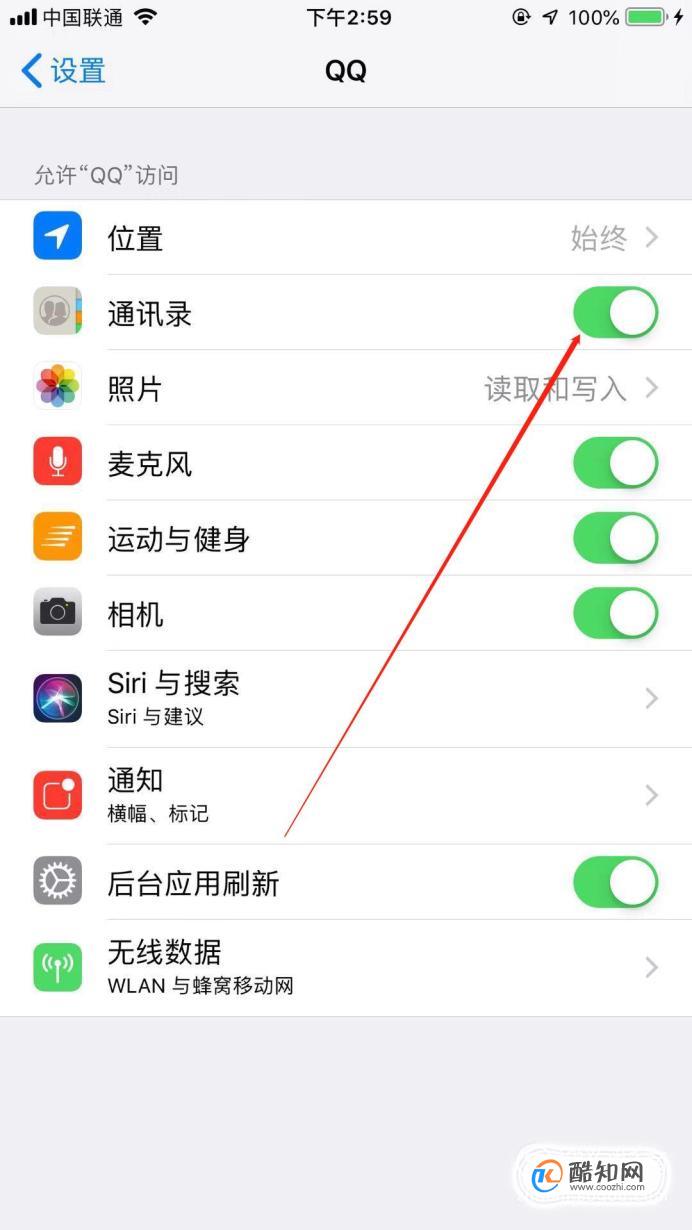Open 通知 settings for QQ
This screenshot has height=1230, width=692.
(346, 795)
